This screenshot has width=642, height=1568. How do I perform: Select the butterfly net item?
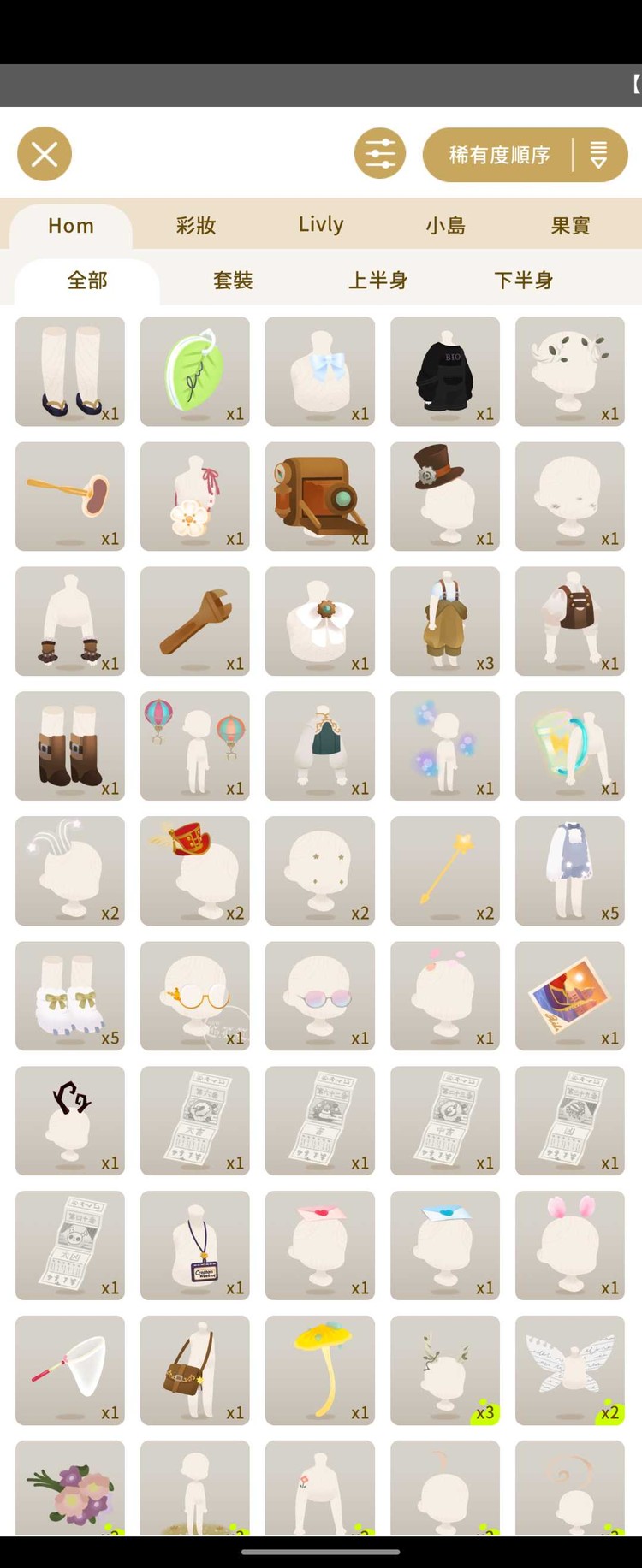[x=69, y=1370]
